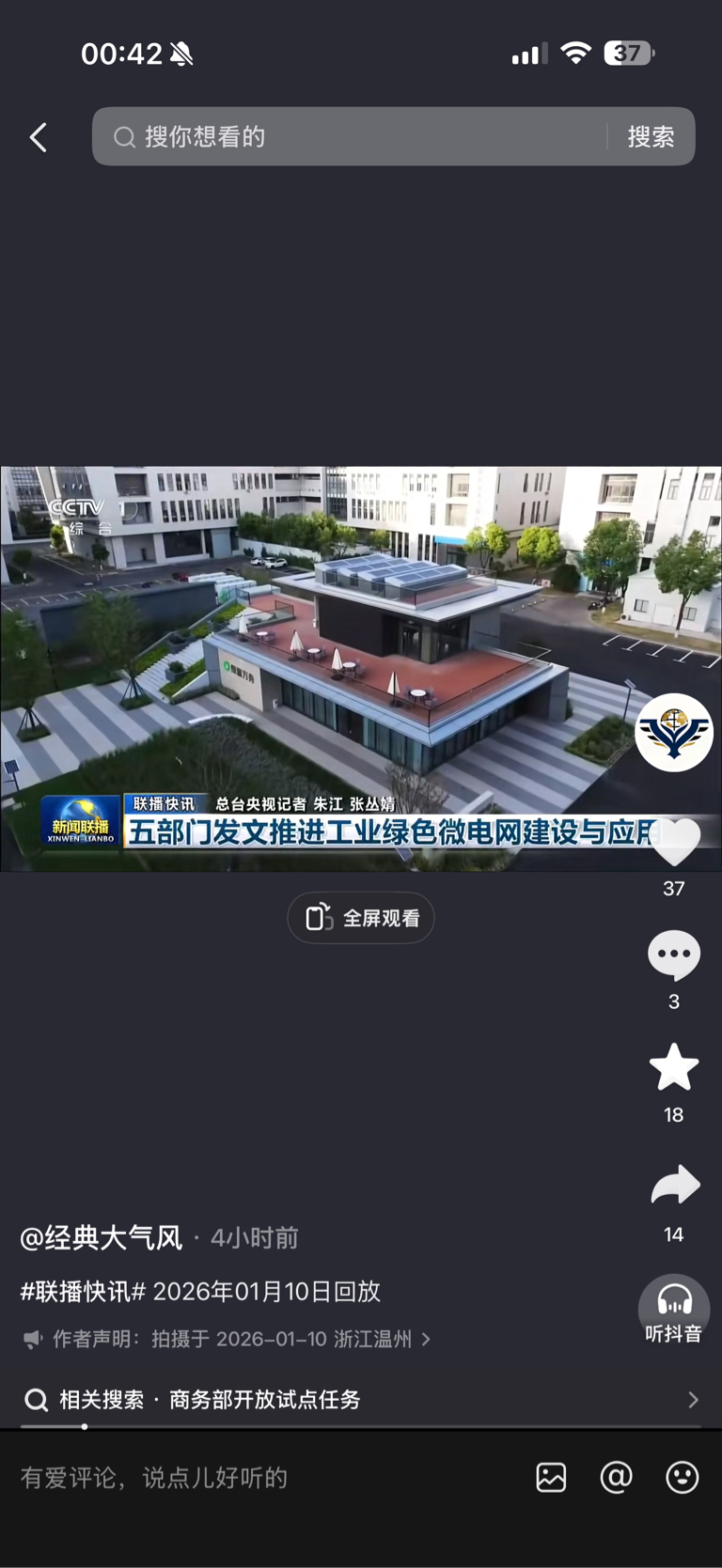Screen dimensions: 722x1568
Task: Tap the star to favorite the video
Action: [x=674, y=1068]
